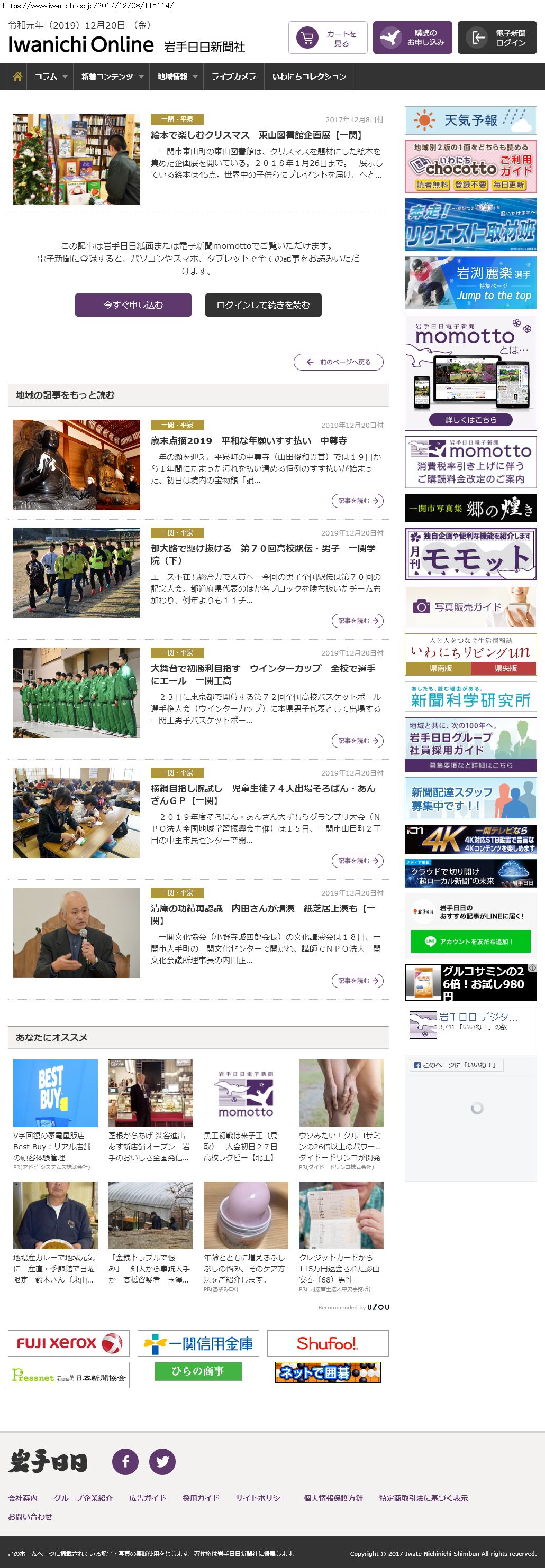Open ライブカメラ page
Viewport: 545px width, 1568px height.
pos(233,77)
